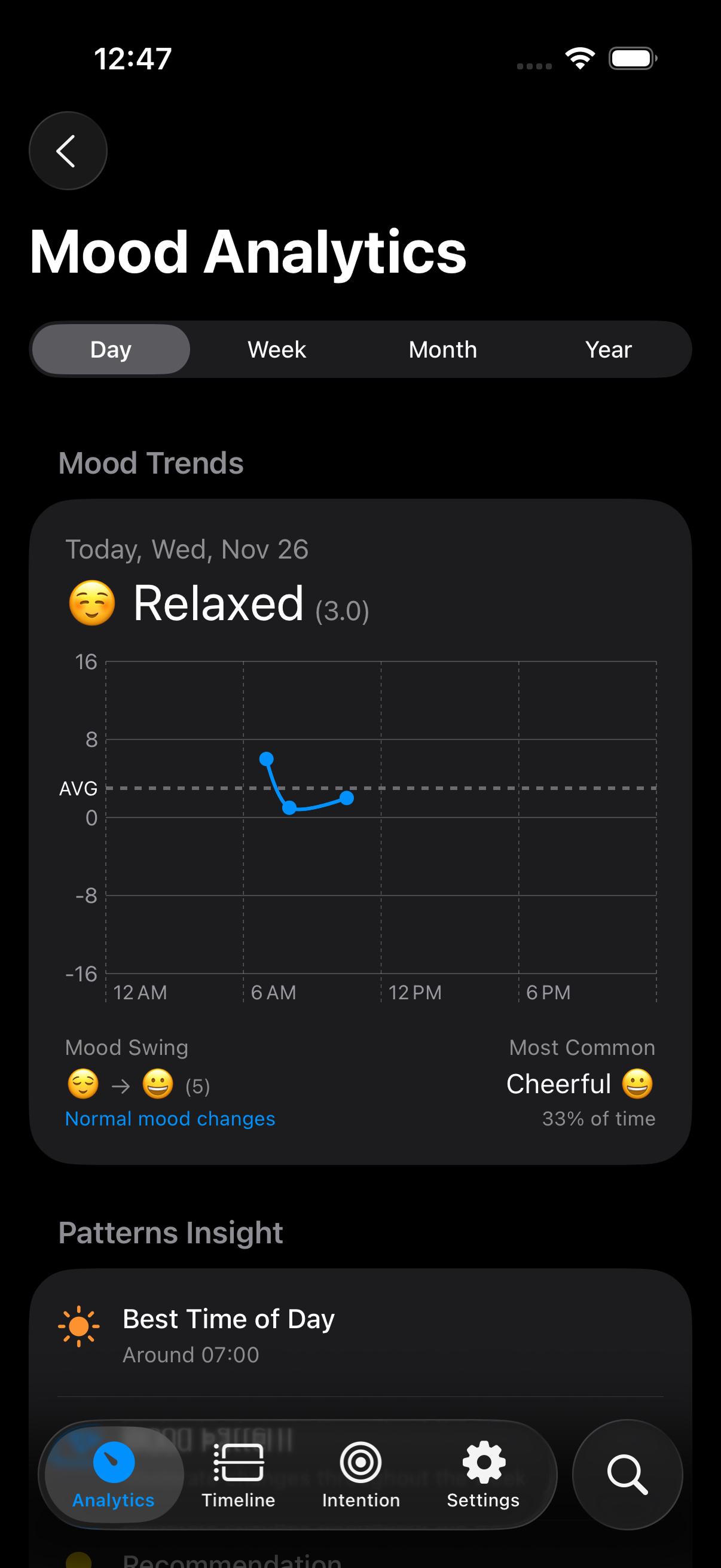Open the Intention tab
Viewport: 721px width, 1568px height.
pos(361,1474)
